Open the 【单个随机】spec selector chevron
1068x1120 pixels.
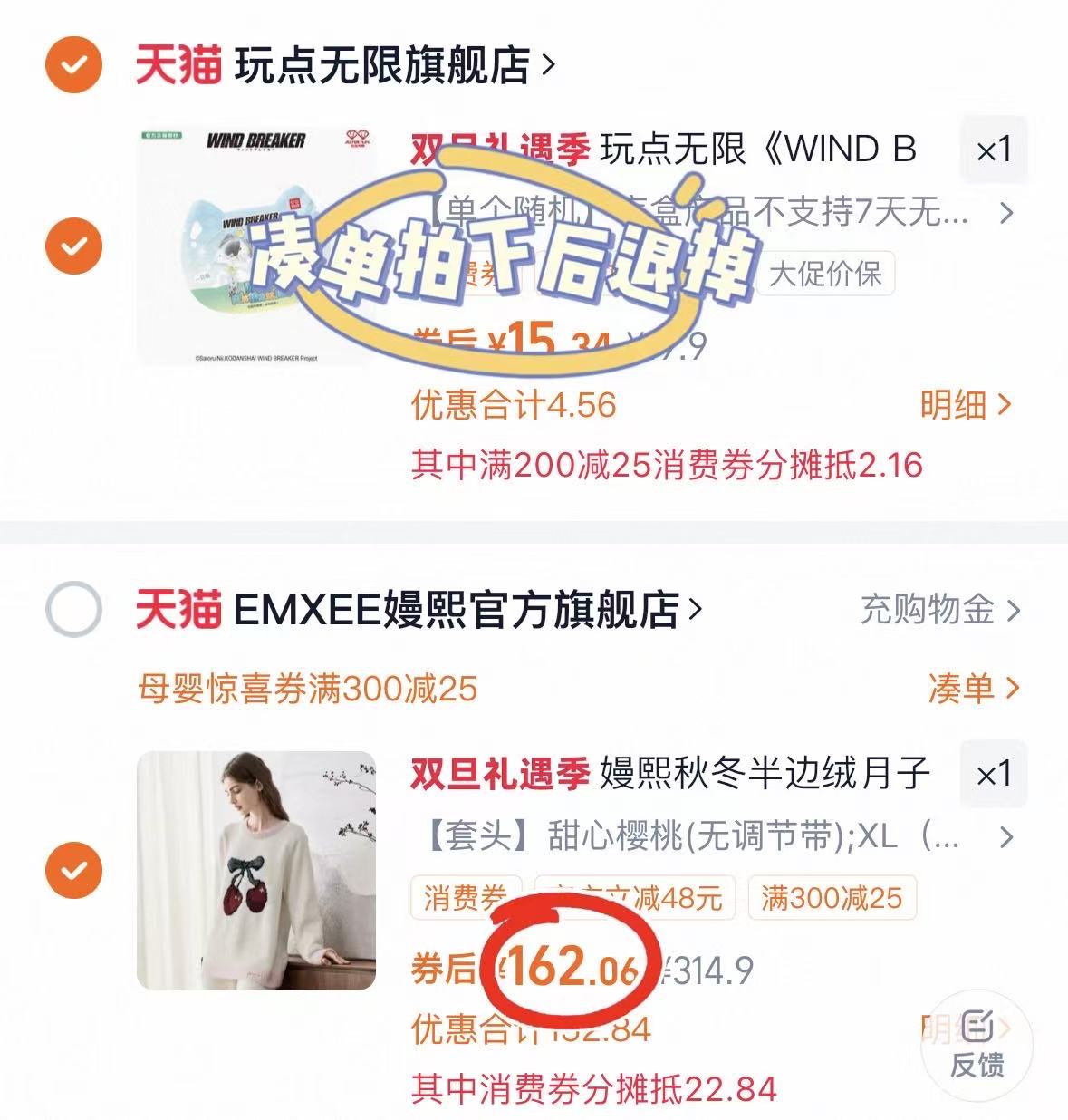click(1006, 215)
